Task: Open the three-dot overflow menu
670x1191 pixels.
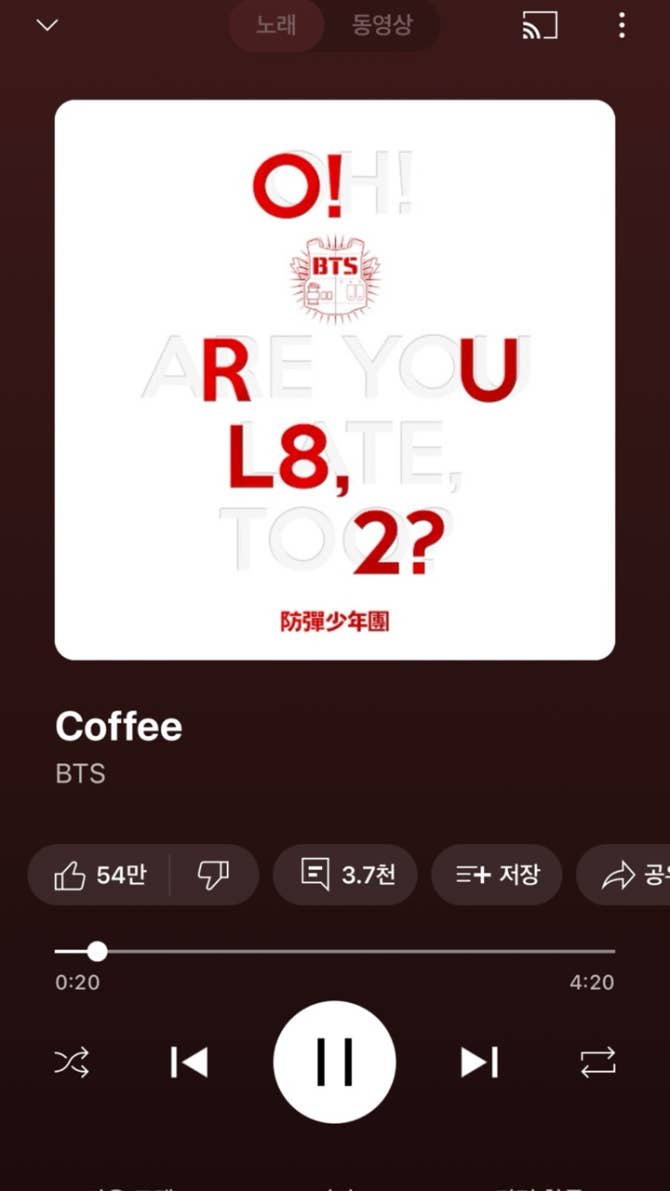Action: point(621,25)
